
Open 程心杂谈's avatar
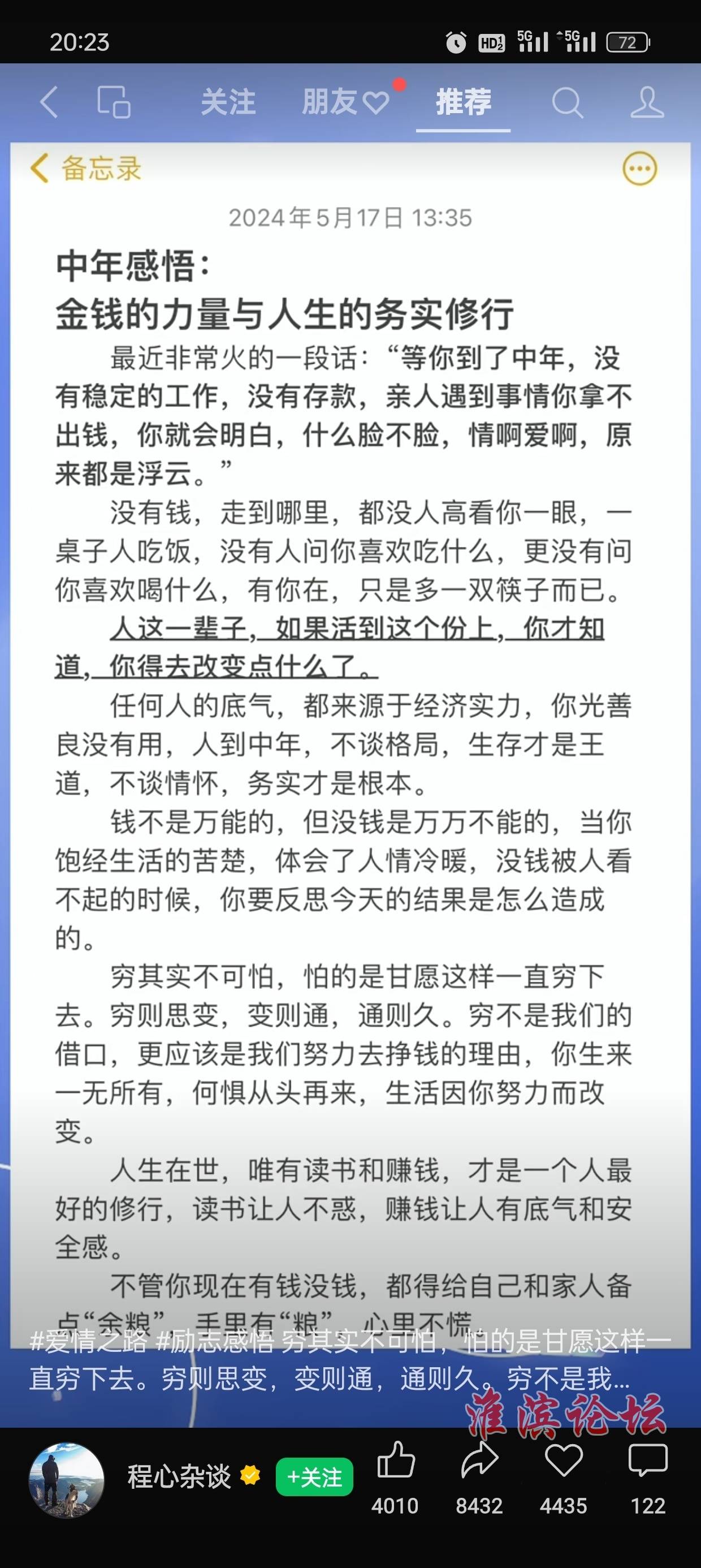[x=66, y=1480]
